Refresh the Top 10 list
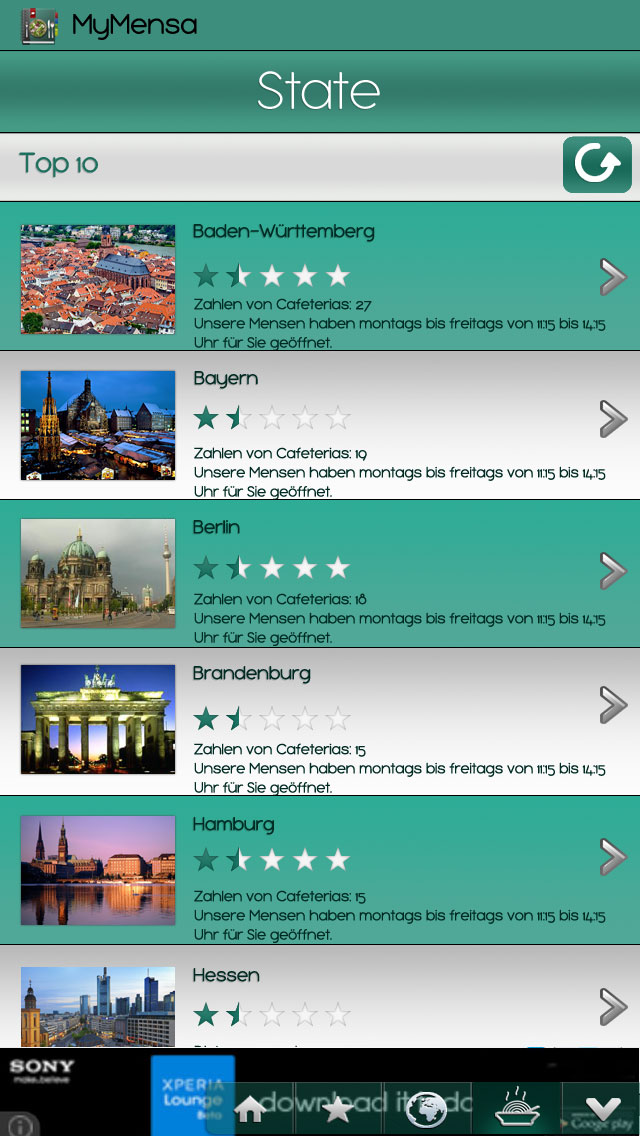This screenshot has width=640, height=1136. click(597, 165)
